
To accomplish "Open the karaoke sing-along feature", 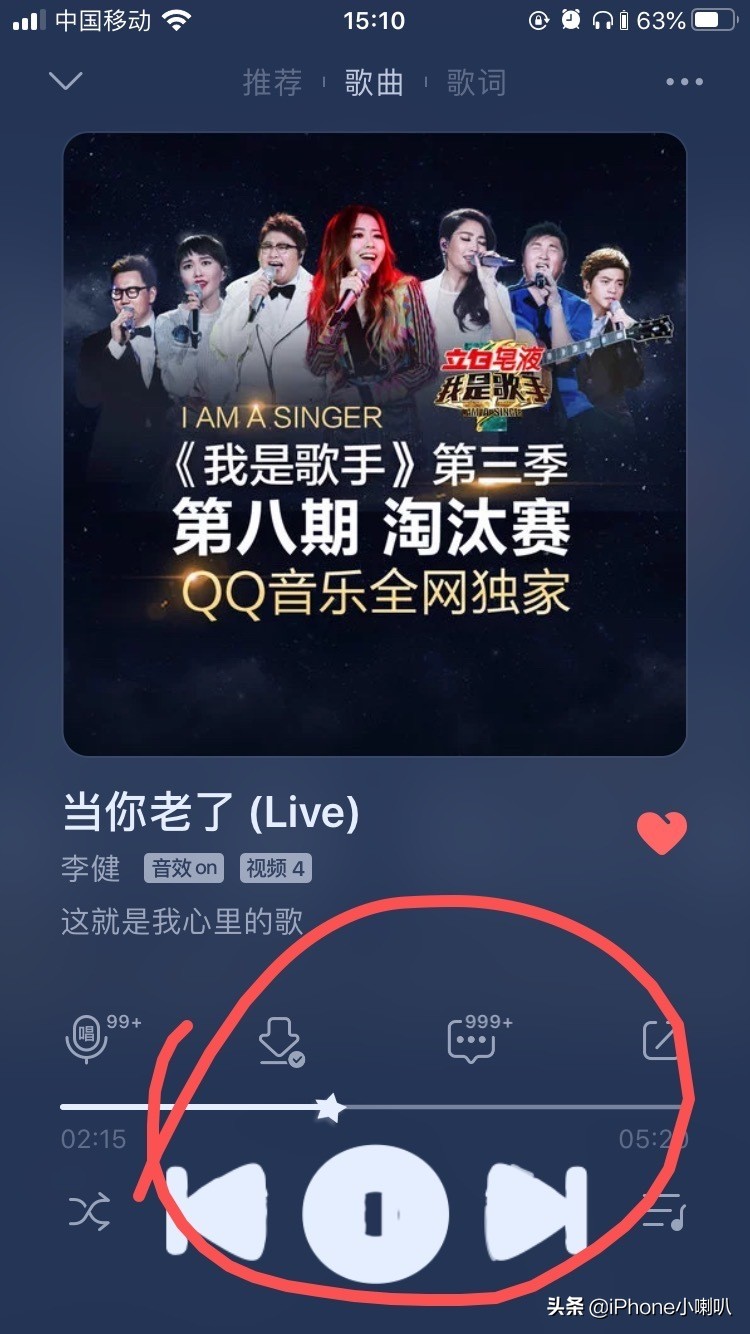I will click(x=90, y=1040).
